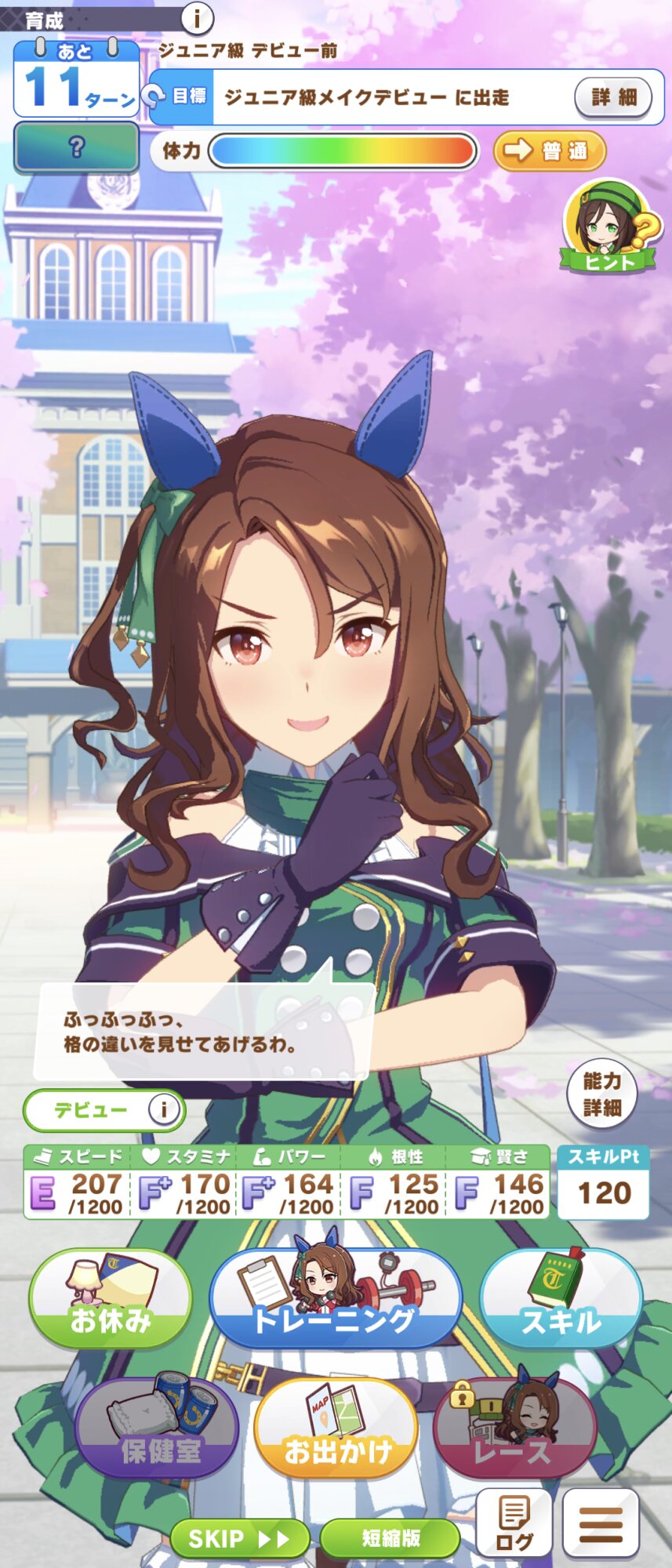
Task: Select お休み to rest
Action: coord(111,1298)
